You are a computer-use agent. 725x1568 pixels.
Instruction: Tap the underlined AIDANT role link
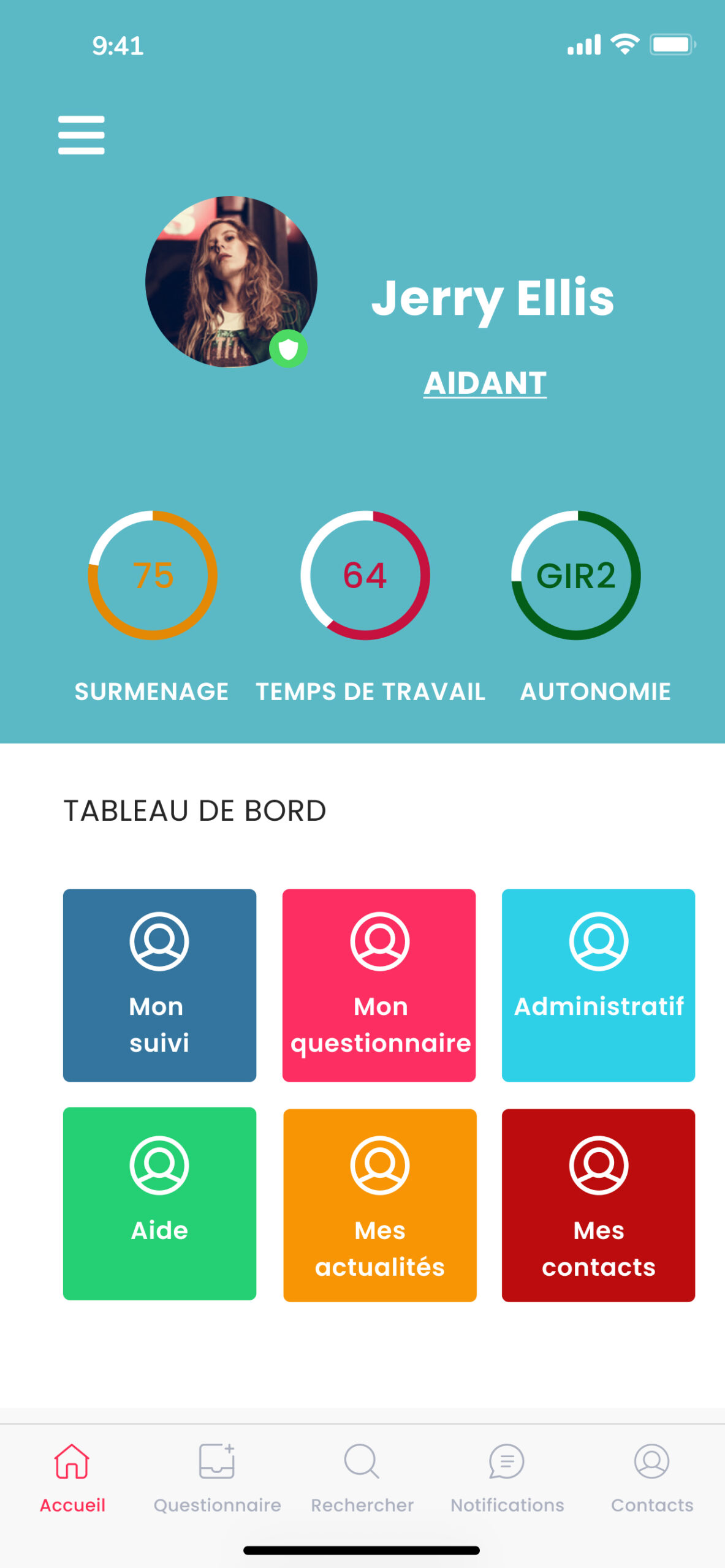(x=485, y=383)
